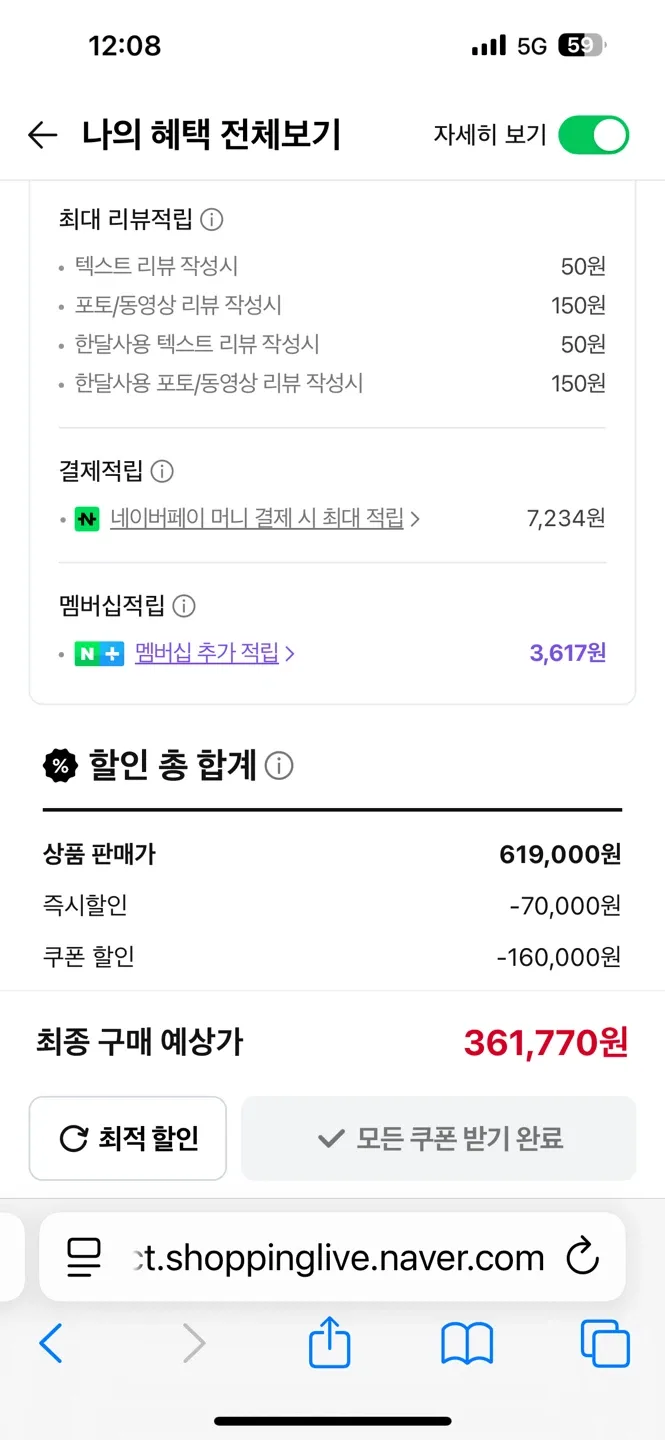Toggle the 자세히 보기 switch off
Screen dimensions: 665x1440
tap(593, 135)
